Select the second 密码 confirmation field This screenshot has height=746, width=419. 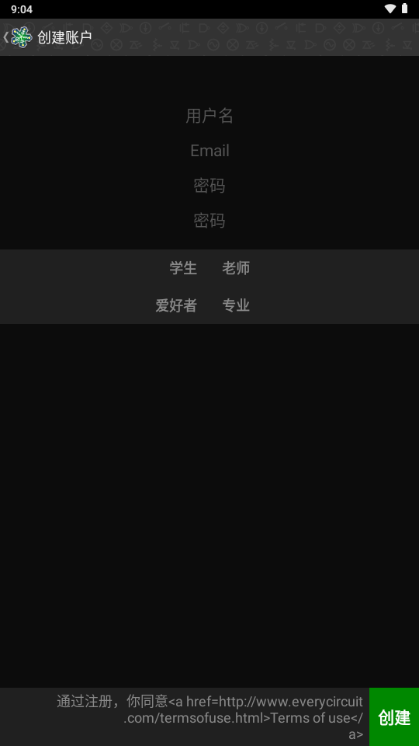209,220
